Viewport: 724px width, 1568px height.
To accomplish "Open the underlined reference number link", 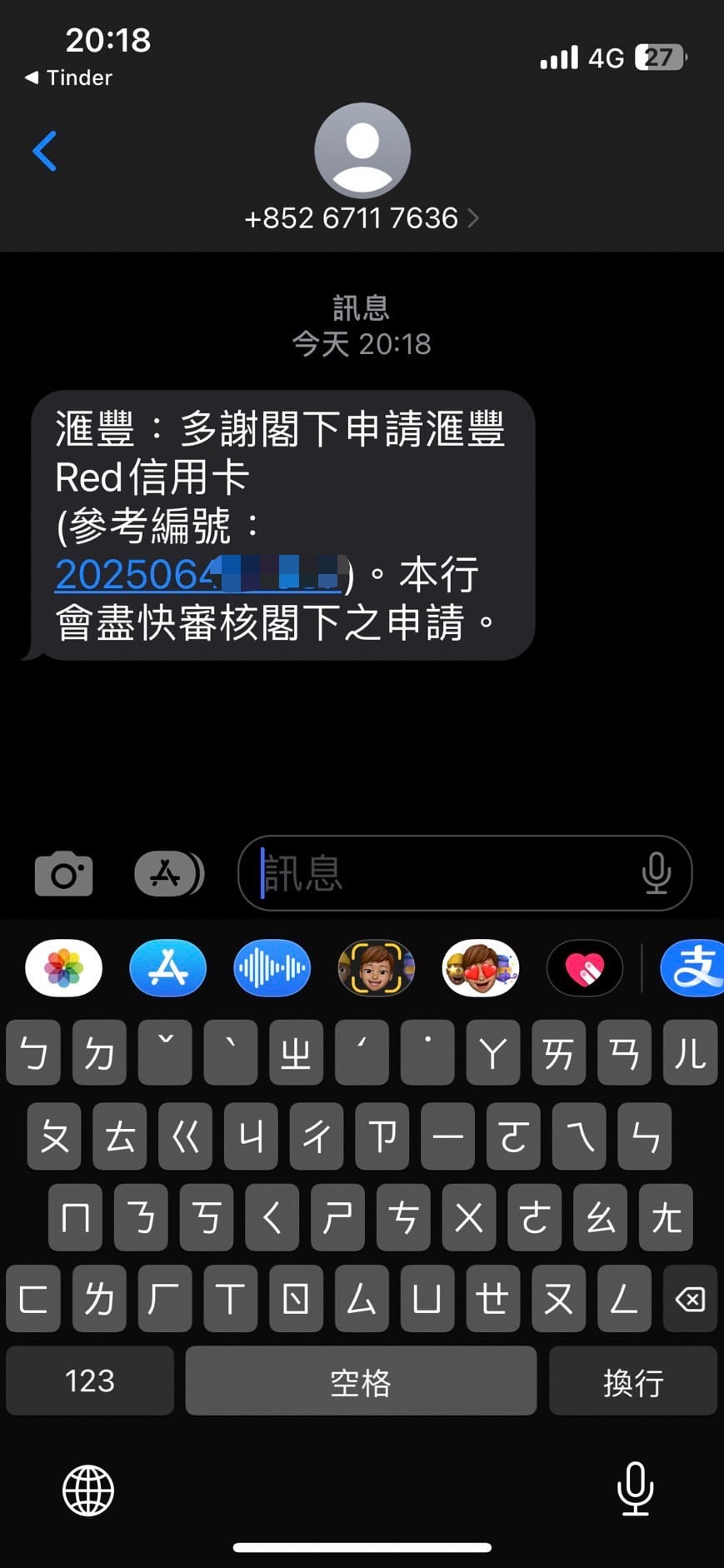I will pyautogui.click(x=133, y=575).
